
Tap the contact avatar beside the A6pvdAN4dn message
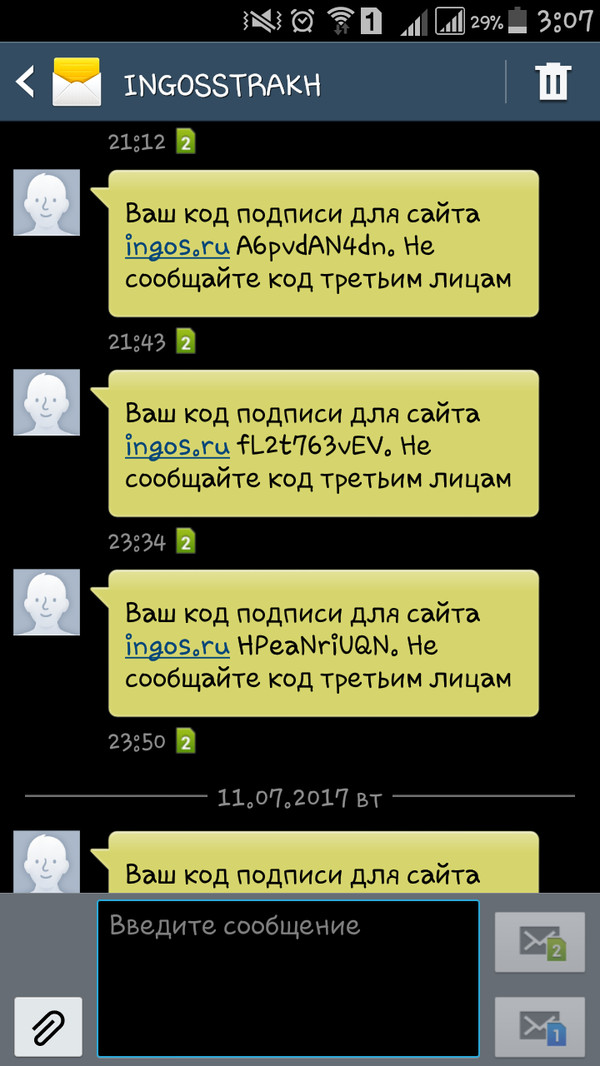46,203
